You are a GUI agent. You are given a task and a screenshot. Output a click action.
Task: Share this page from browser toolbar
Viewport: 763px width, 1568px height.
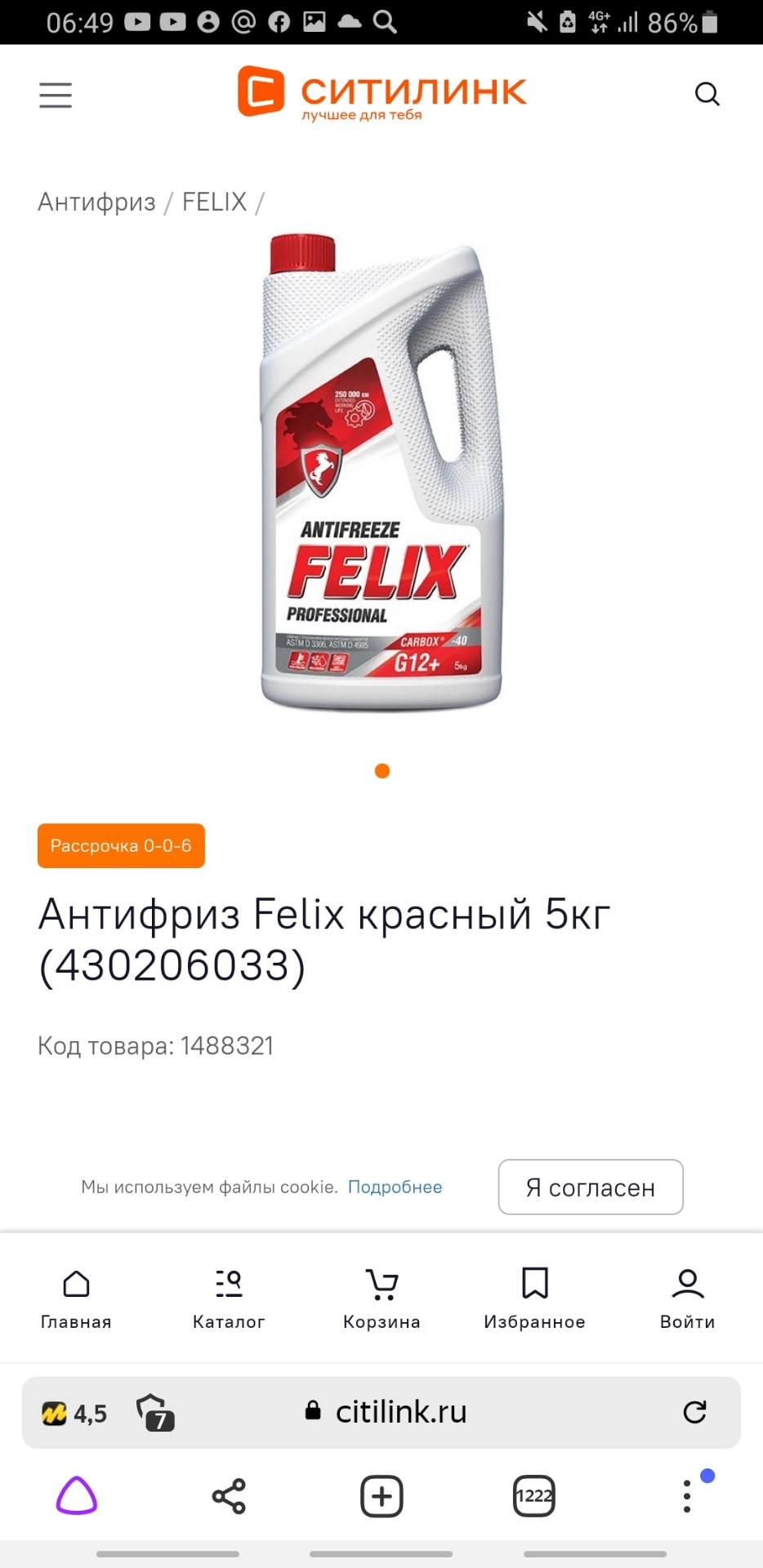(x=229, y=1496)
